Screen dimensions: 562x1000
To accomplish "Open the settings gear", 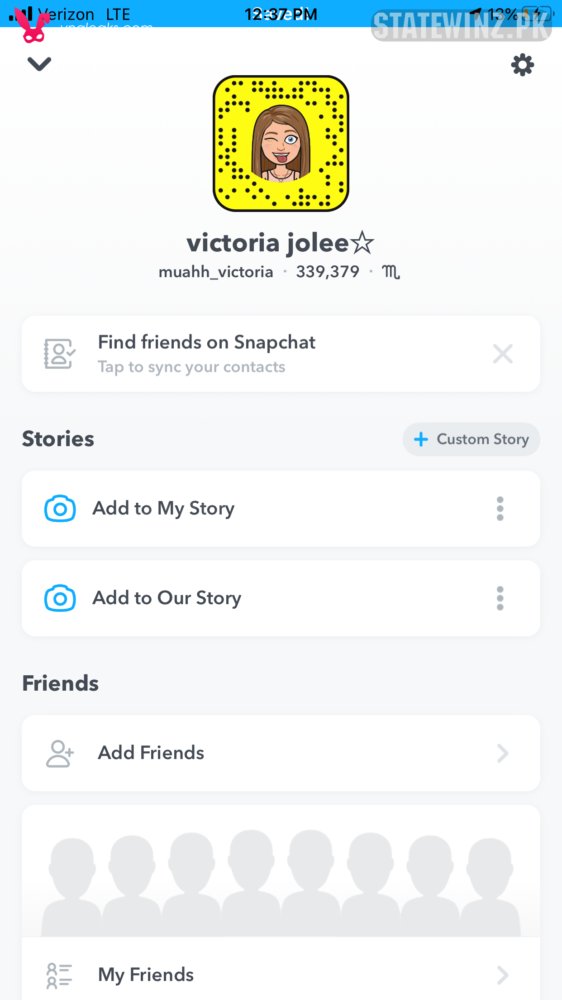I will 522,64.
